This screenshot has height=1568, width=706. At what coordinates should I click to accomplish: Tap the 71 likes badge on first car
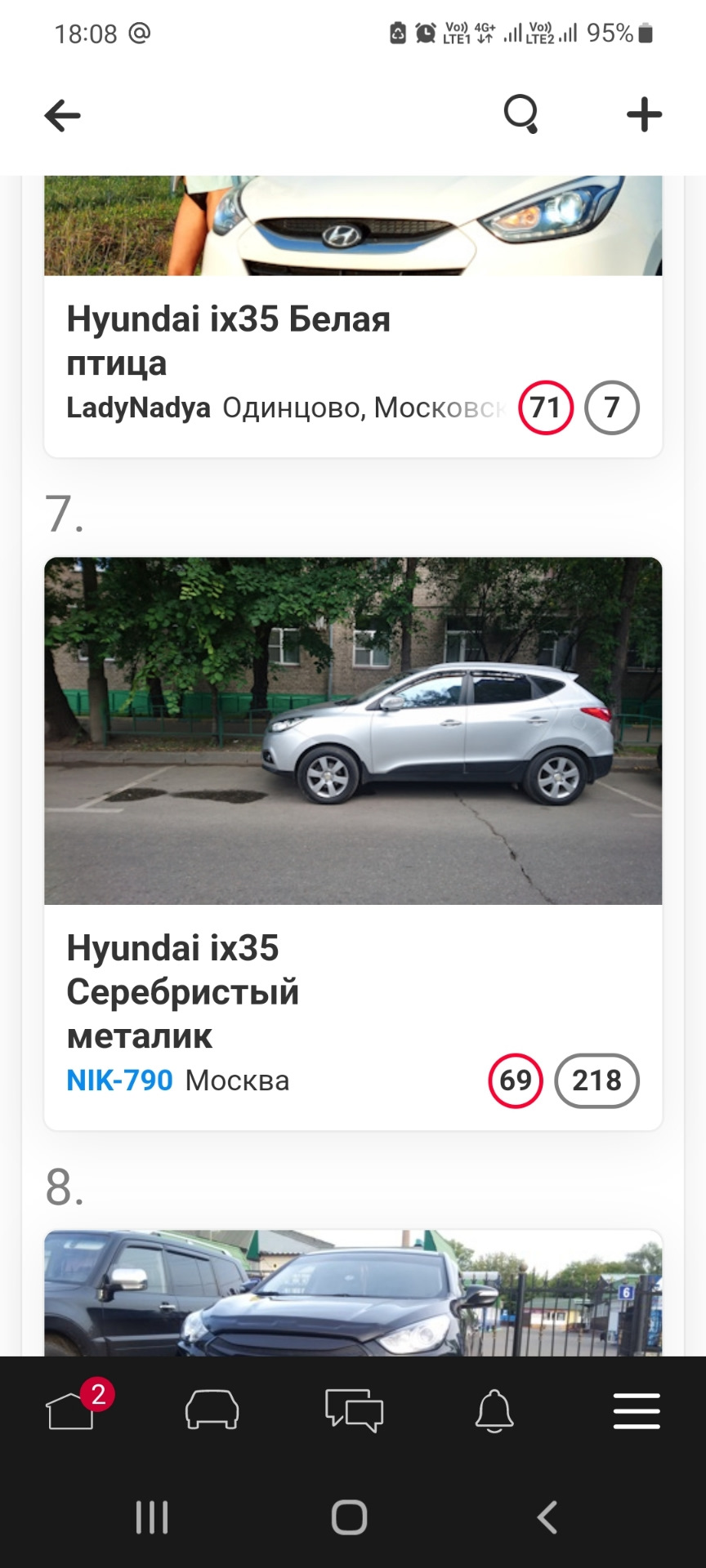pyautogui.click(x=546, y=406)
